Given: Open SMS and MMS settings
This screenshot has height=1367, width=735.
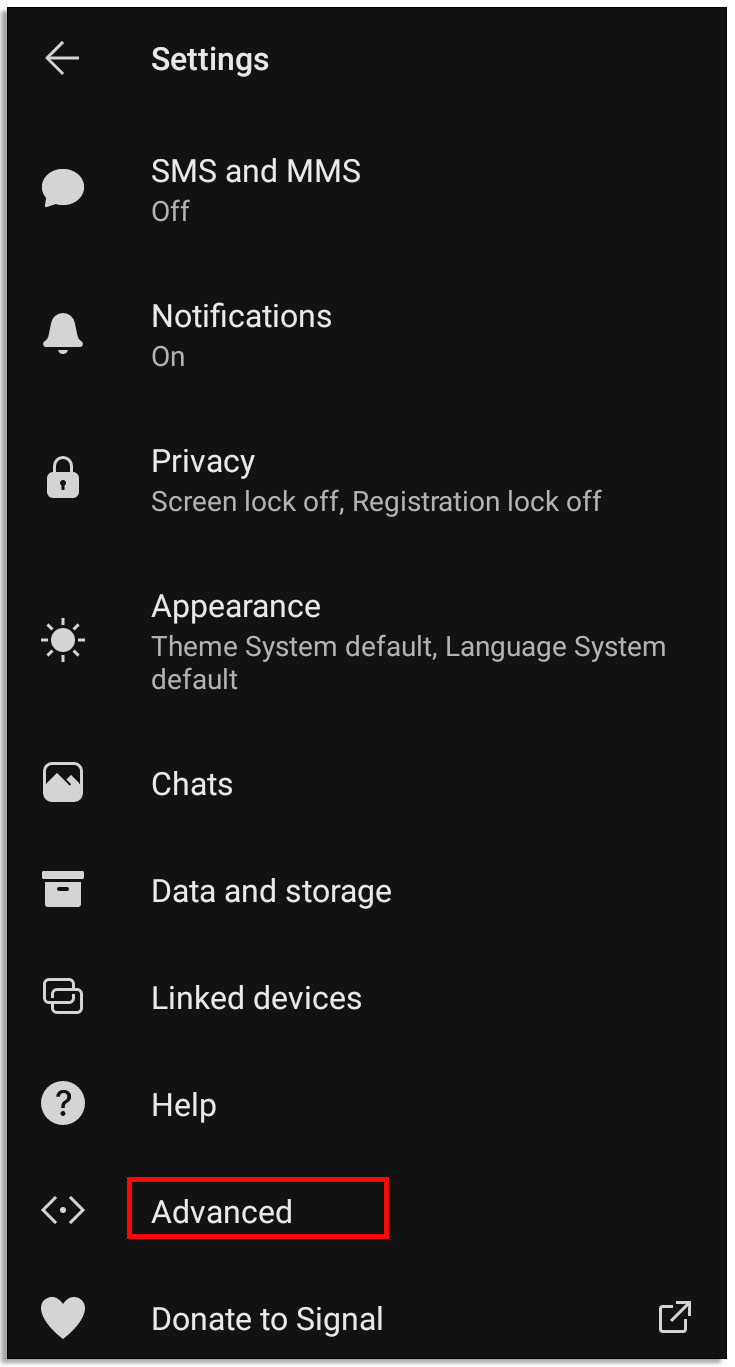Looking at the screenshot, I should (x=256, y=189).
